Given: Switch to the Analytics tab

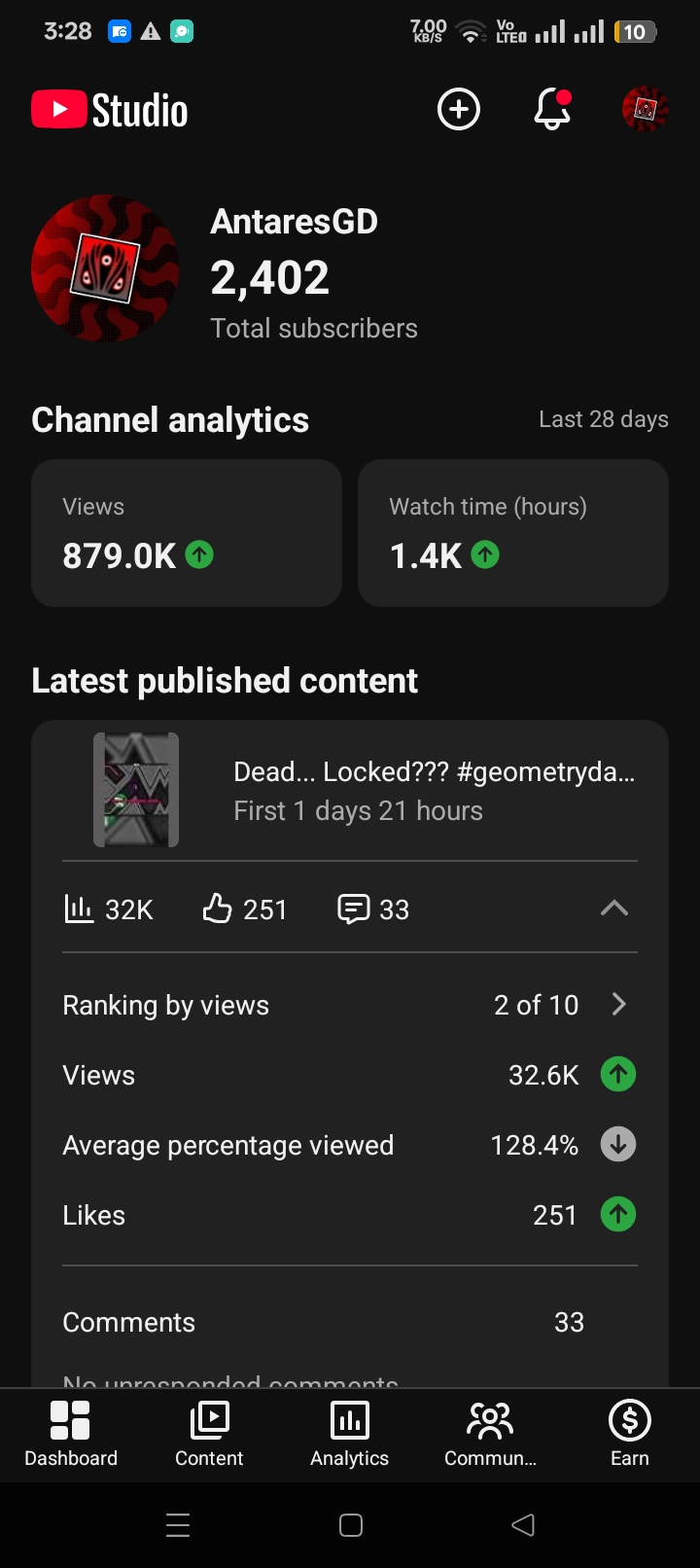Looking at the screenshot, I should tap(350, 1434).
